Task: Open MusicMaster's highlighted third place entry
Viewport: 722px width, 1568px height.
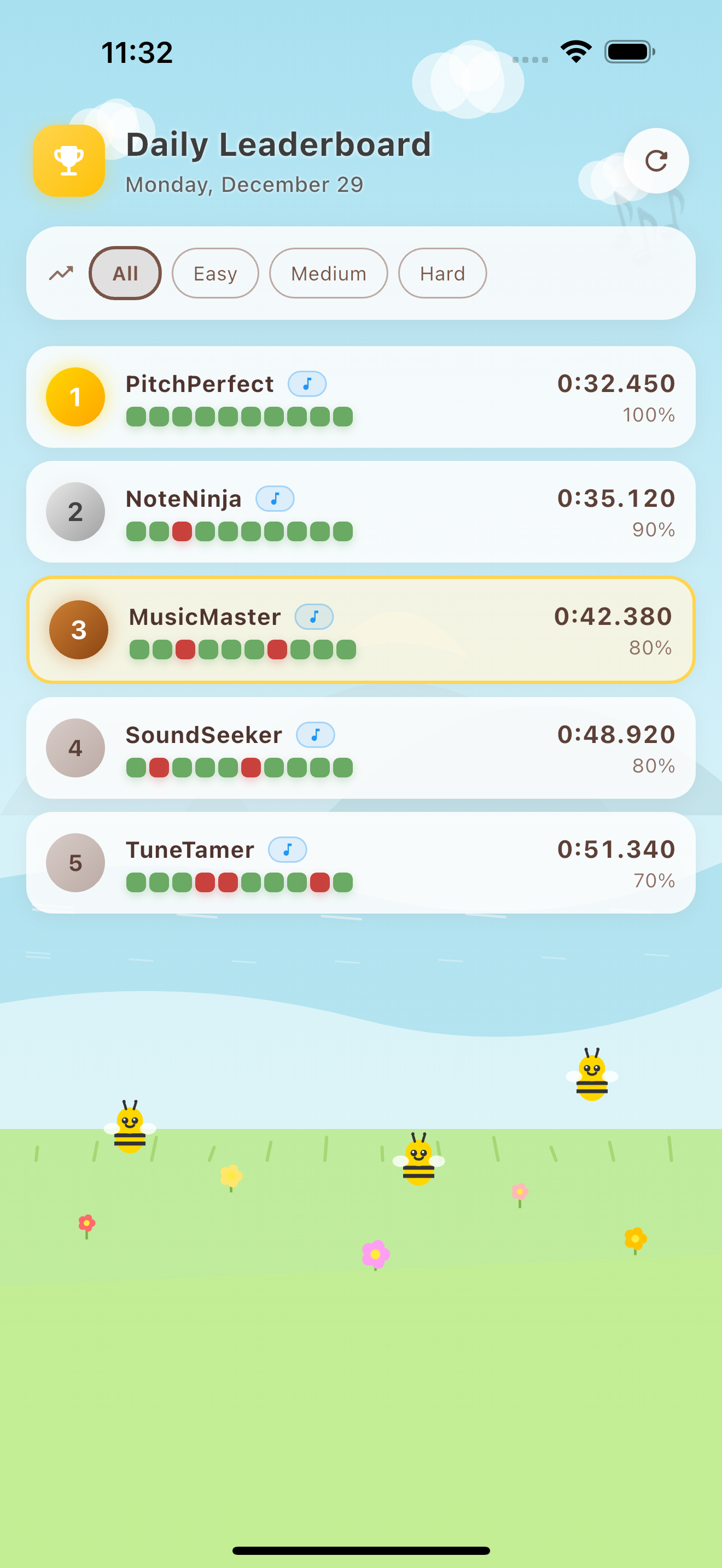Action: point(360,629)
